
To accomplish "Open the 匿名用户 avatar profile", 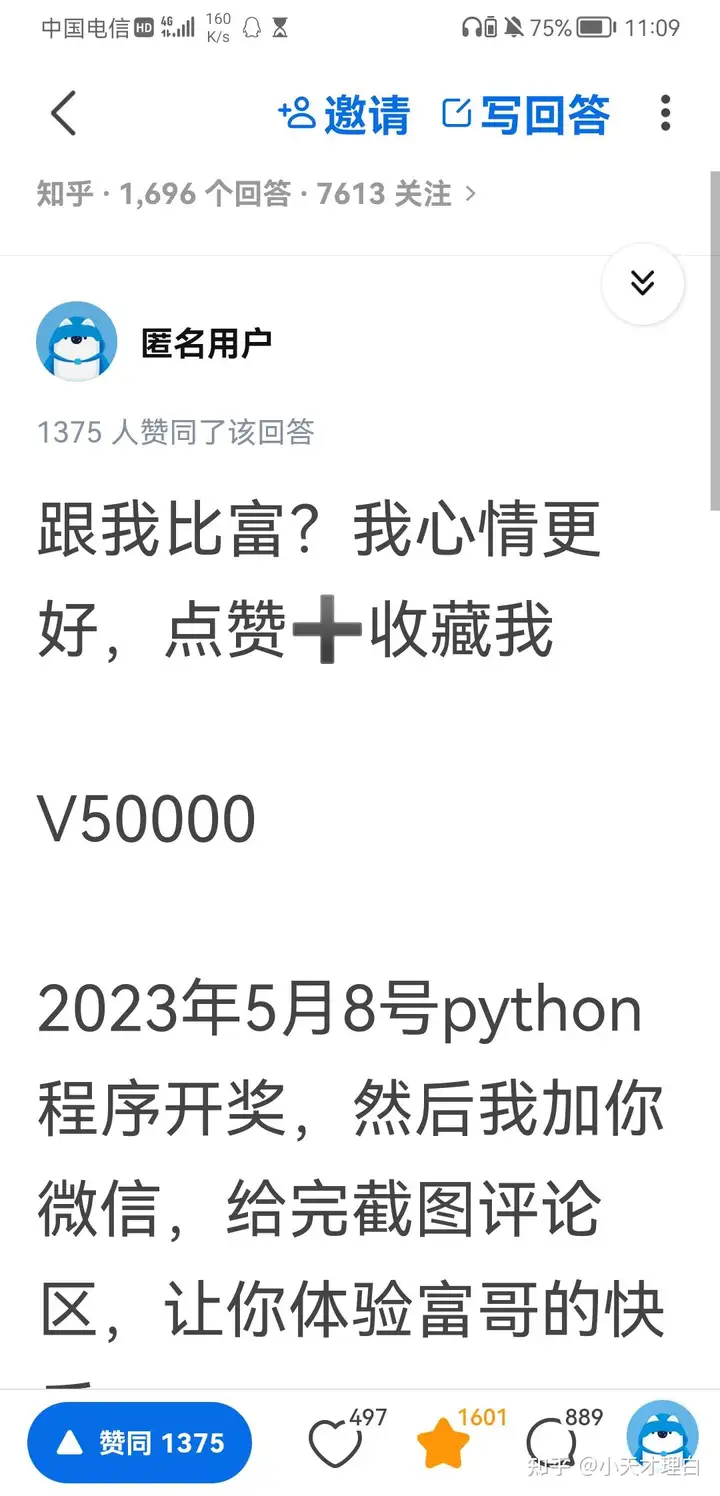I will click(x=76, y=342).
